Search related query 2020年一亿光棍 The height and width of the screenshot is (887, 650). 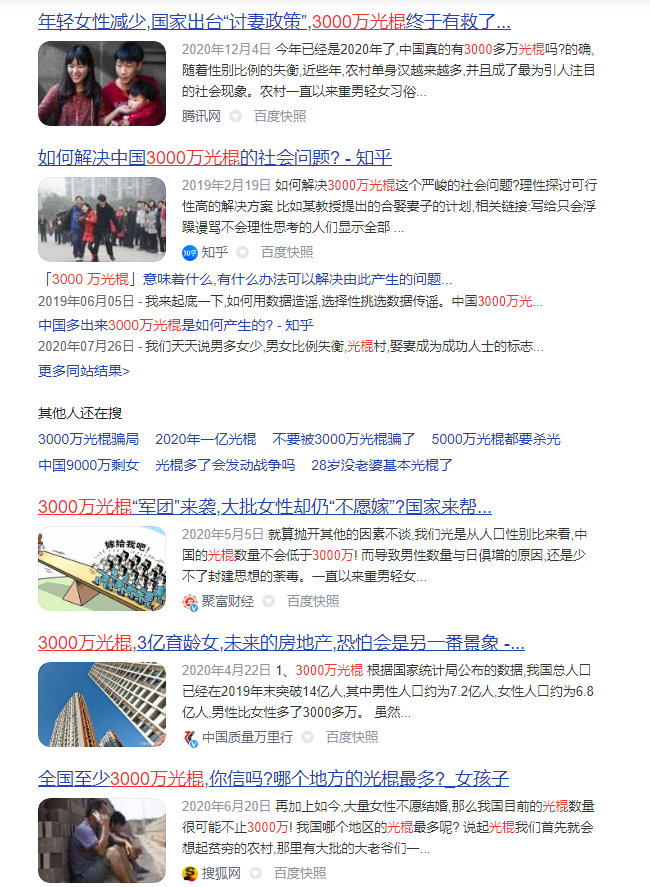(205, 439)
